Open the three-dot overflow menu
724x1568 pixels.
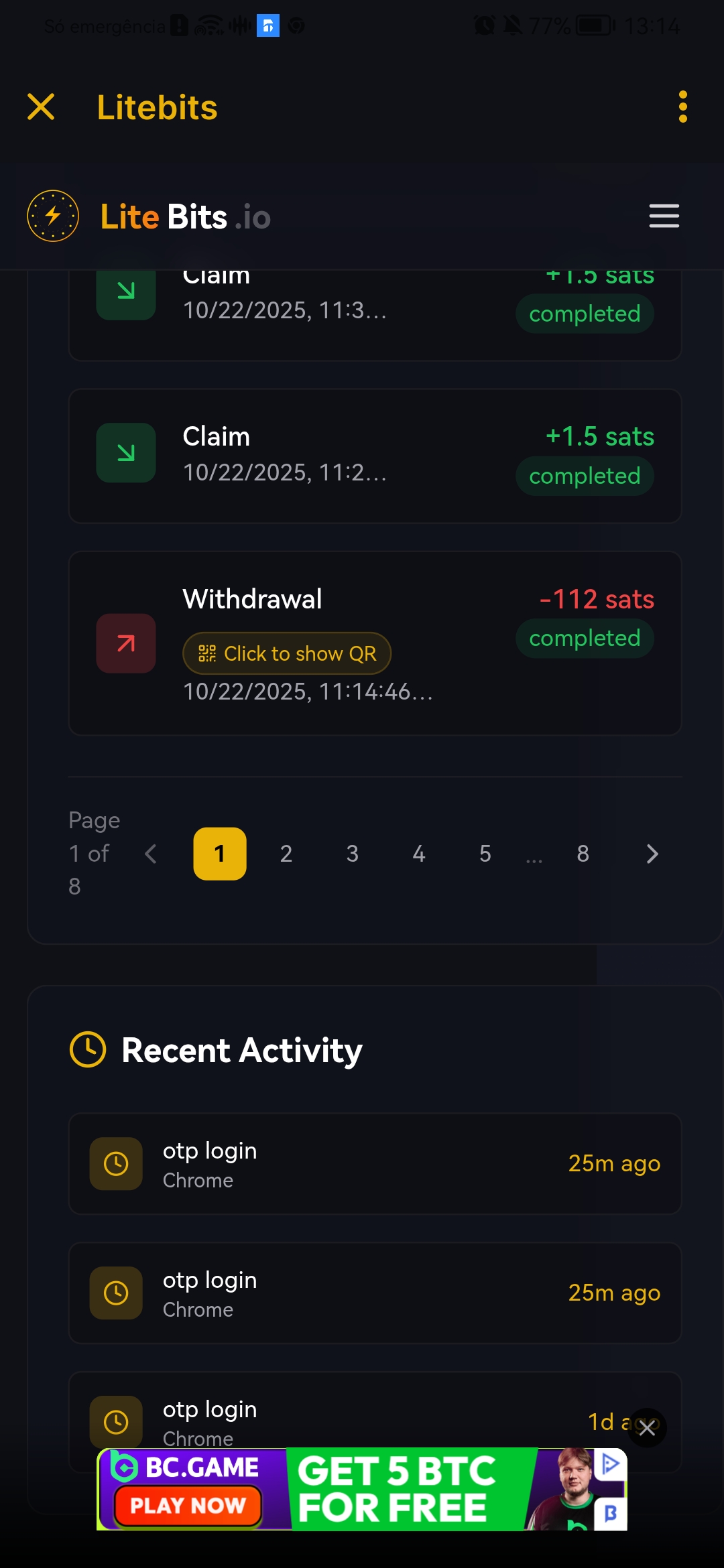(x=682, y=107)
